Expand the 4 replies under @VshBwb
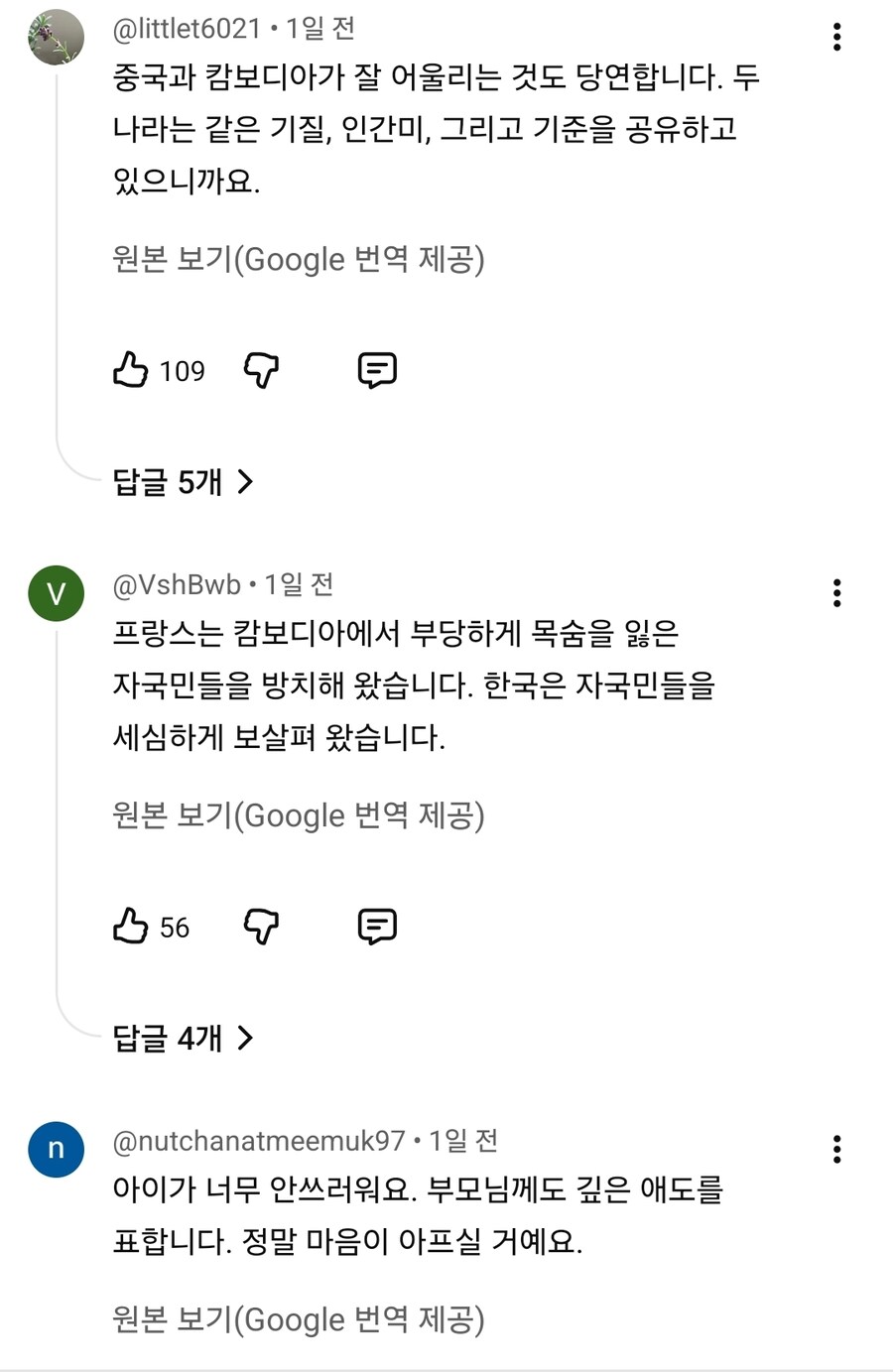The width and height of the screenshot is (893, 1372). coord(184,1039)
